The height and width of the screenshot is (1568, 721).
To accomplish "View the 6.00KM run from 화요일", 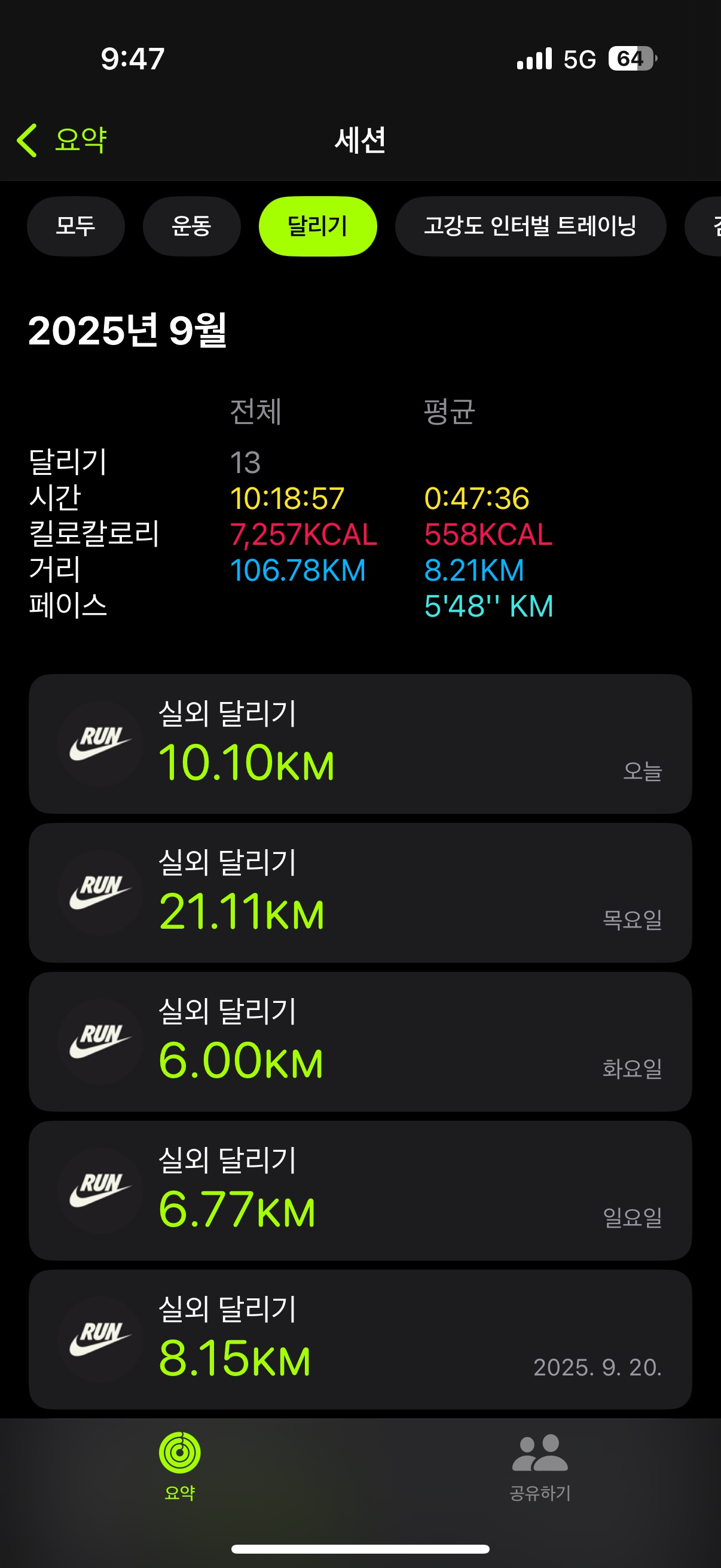I will point(360,1042).
